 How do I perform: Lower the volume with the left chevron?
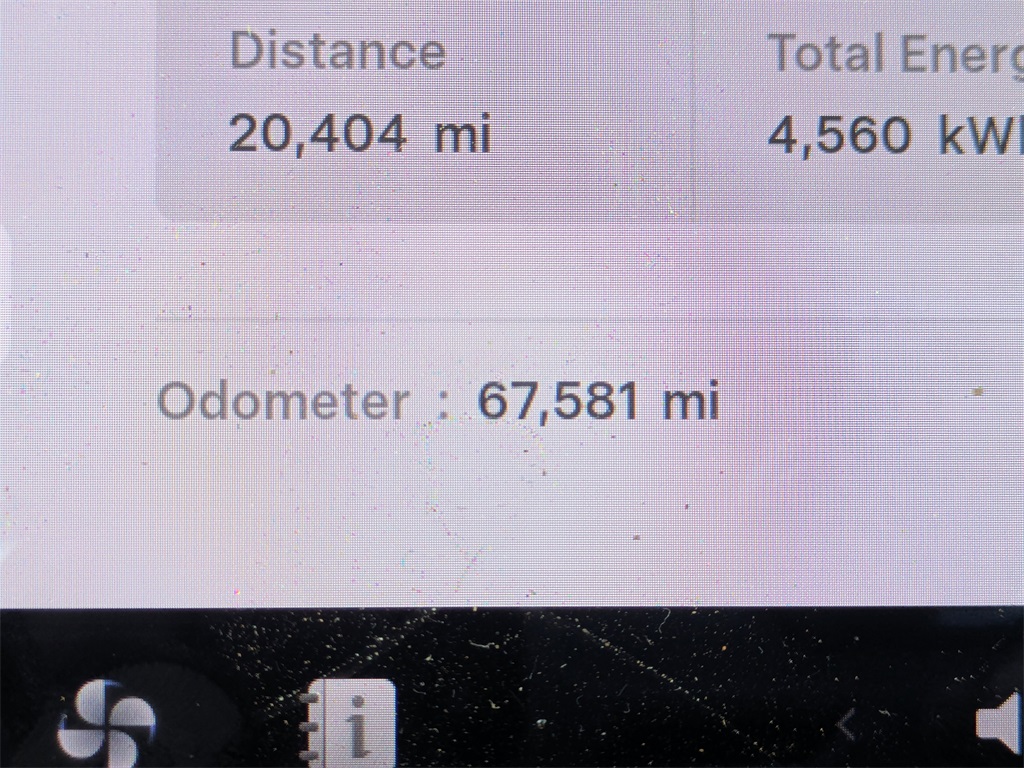[846, 724]
